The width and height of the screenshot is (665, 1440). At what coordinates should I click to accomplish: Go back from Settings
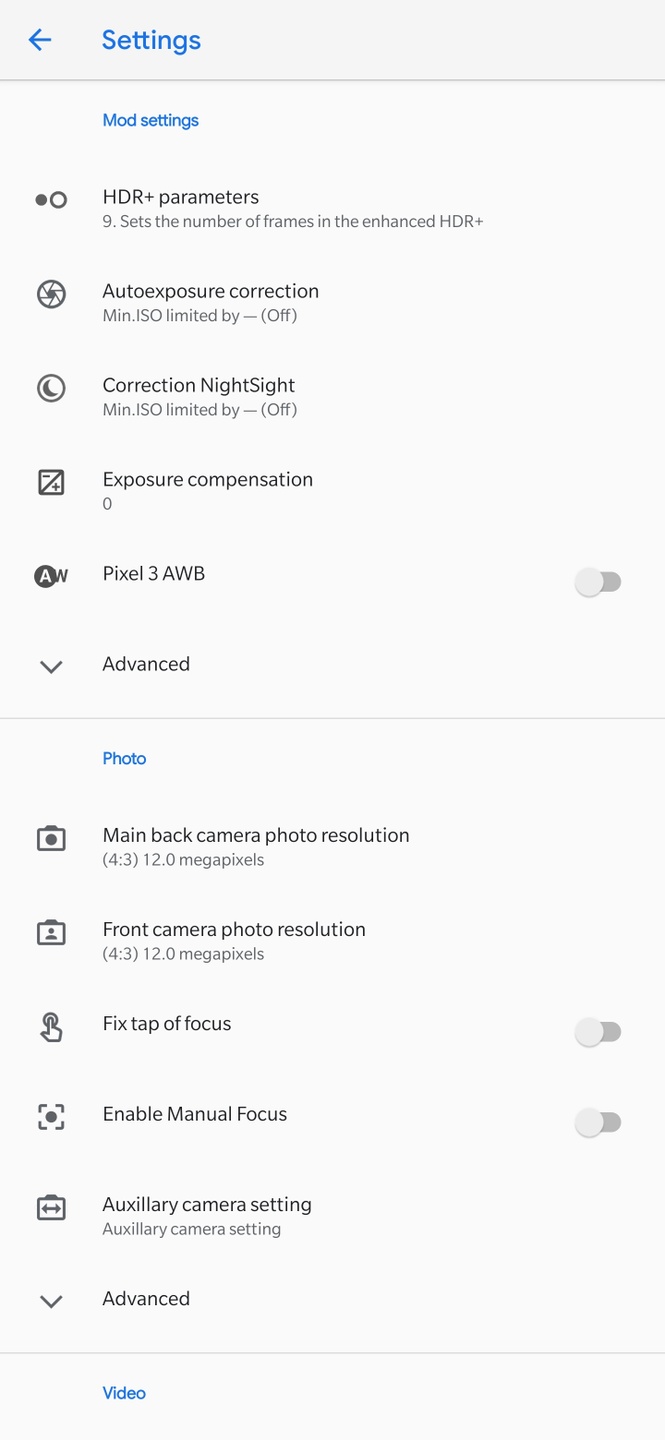(40, 40)
